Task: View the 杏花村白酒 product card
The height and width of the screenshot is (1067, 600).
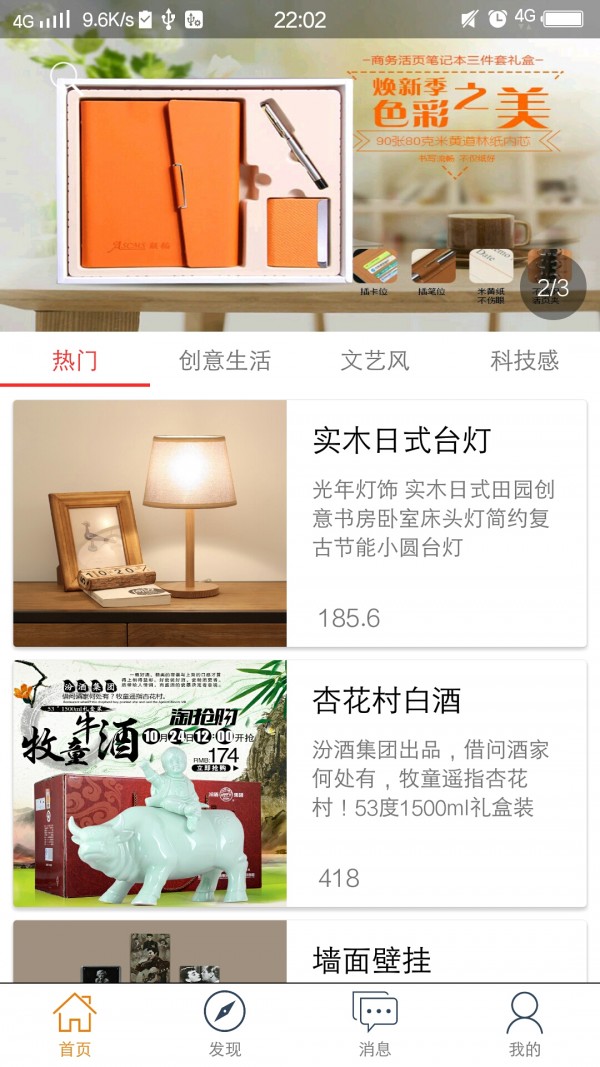Action: coord(300,783)
